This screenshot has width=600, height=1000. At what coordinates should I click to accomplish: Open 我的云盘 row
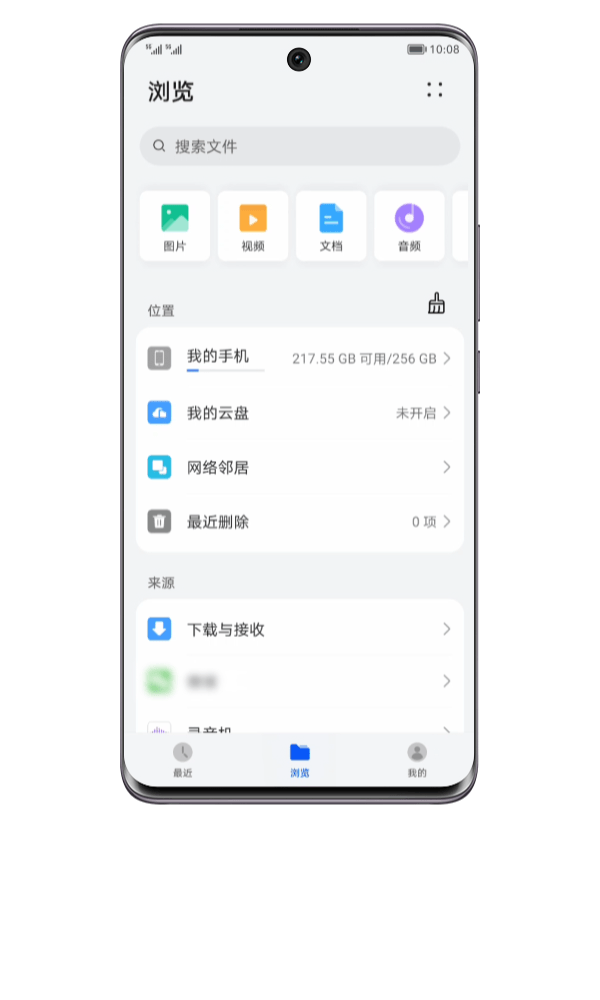pyautogui.click(x=300, y=413)
